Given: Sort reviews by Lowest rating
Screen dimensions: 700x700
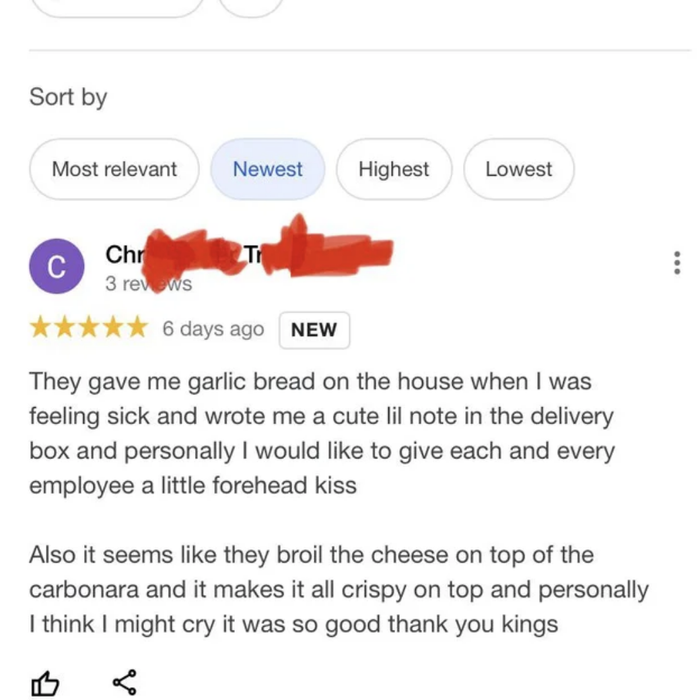Looking at the screenshot, I should click(519, 169).
